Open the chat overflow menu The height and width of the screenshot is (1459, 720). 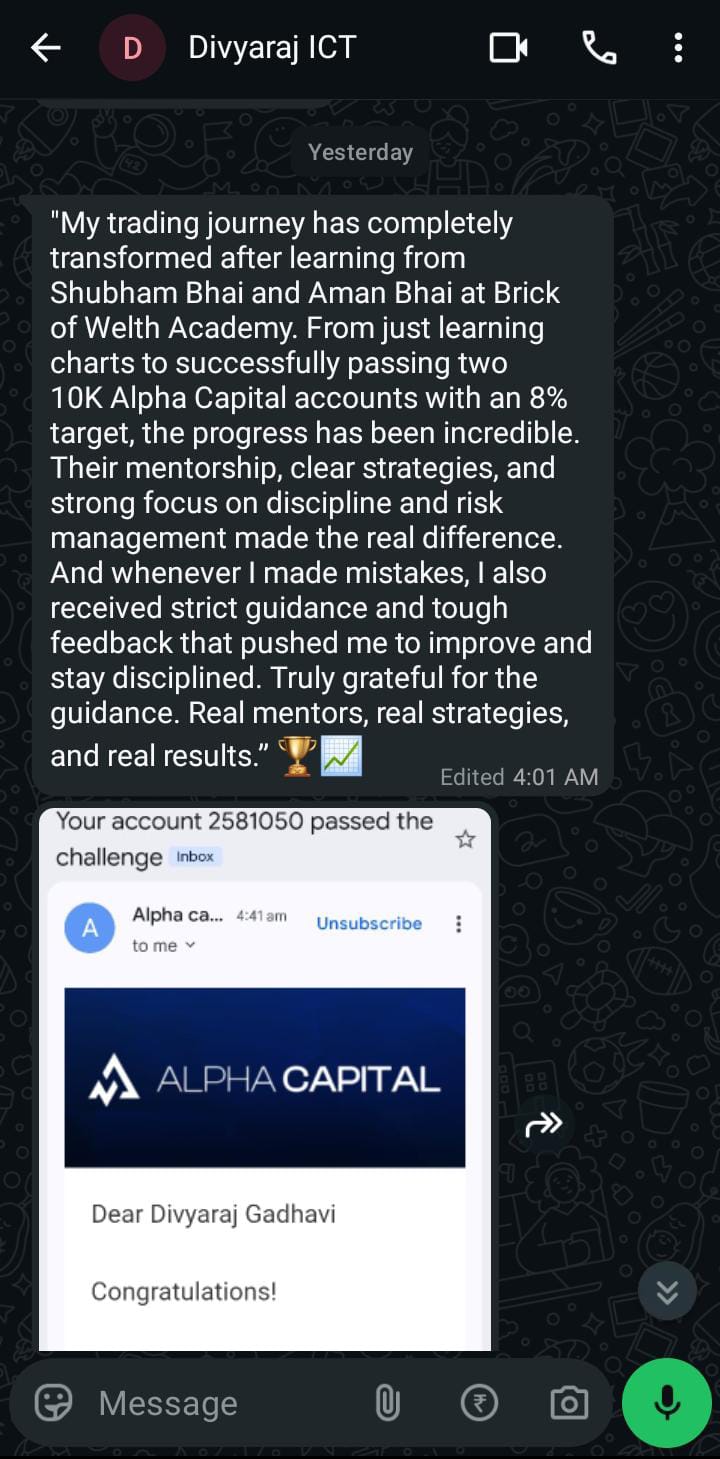[678, 48]
